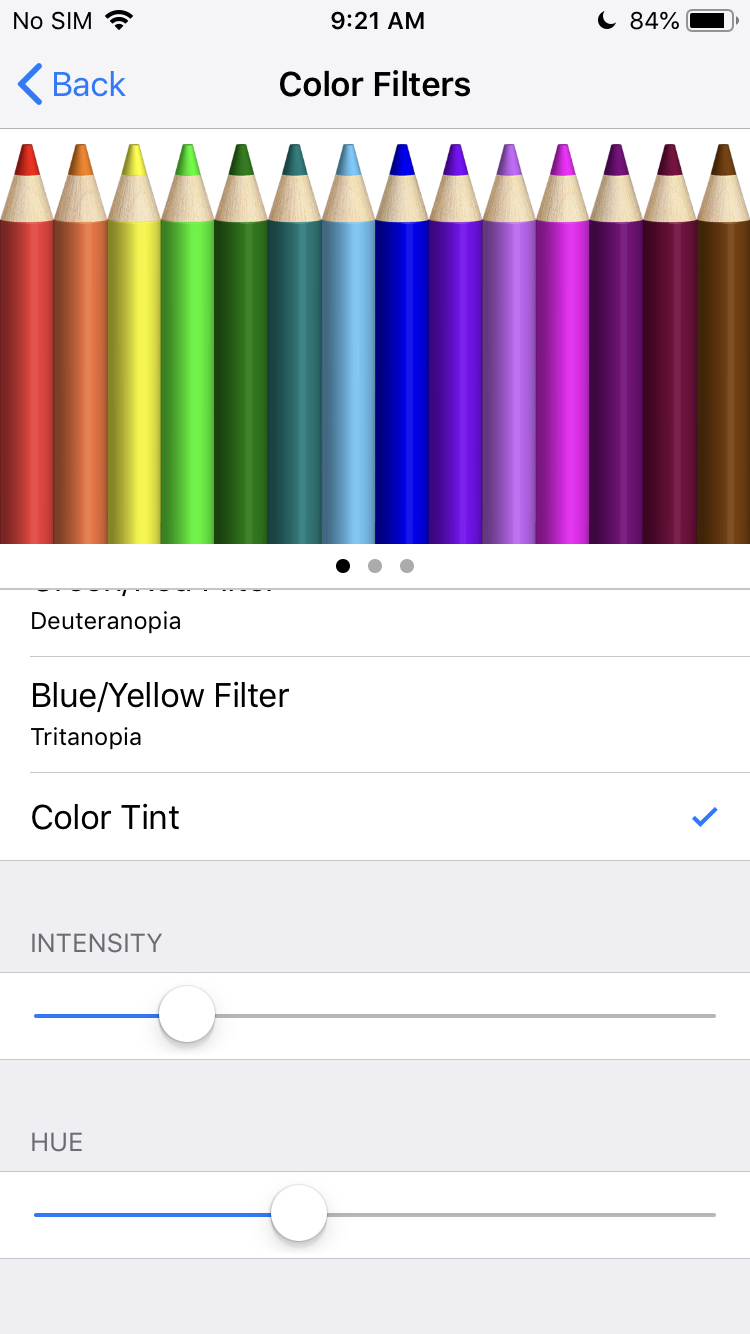Go back to the previous settings page
This screenshot has height=1334, width=750.
(x=72, y=85)
